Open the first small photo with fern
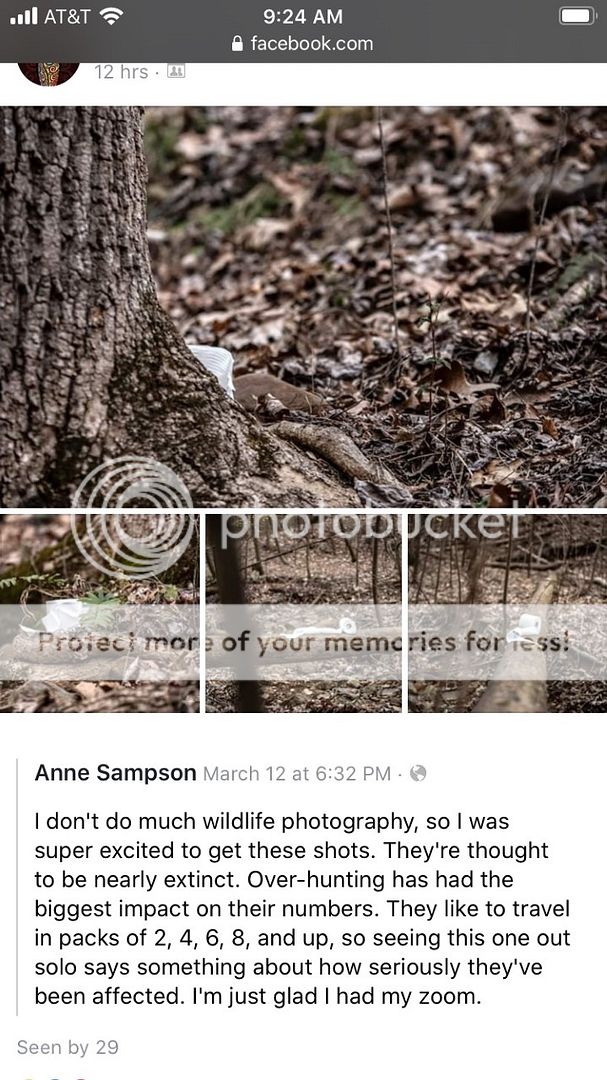The height and width of the screenshot is (1080, 607). tap(99, 612)
